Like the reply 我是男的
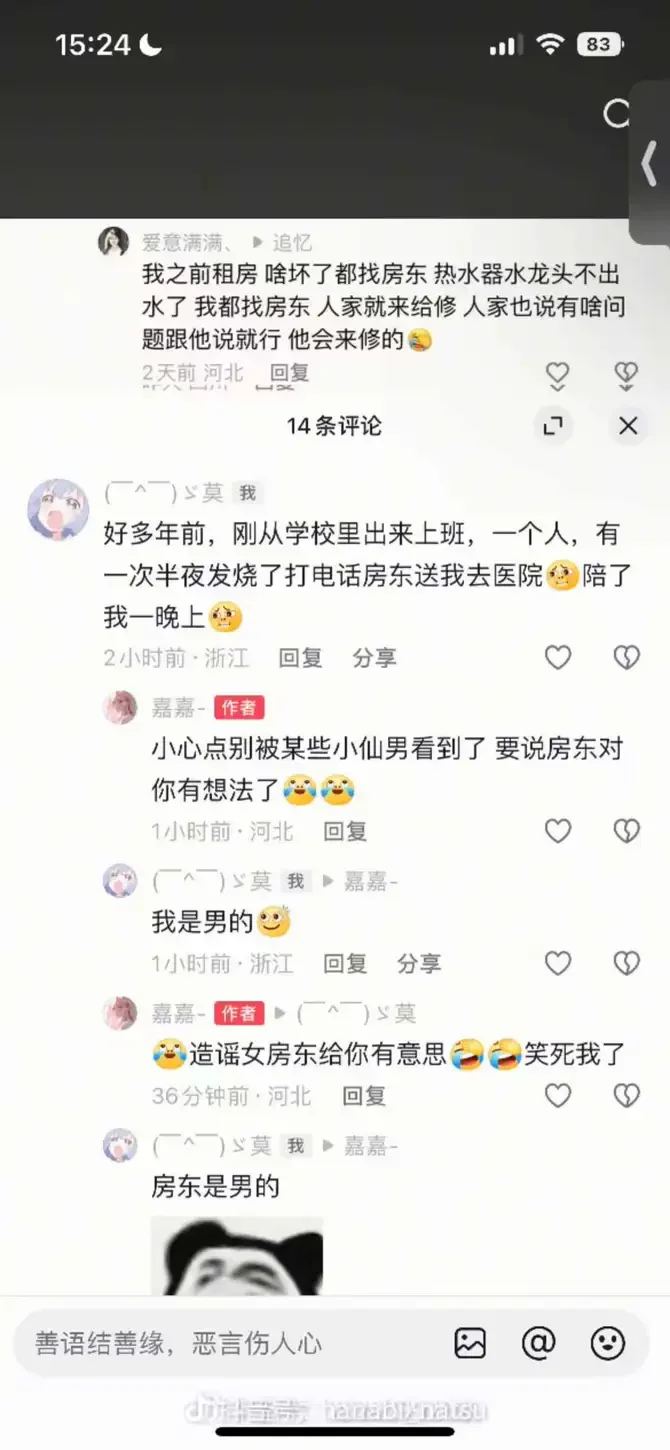Screen dimensions: 670x1450 tap(557, 963)
